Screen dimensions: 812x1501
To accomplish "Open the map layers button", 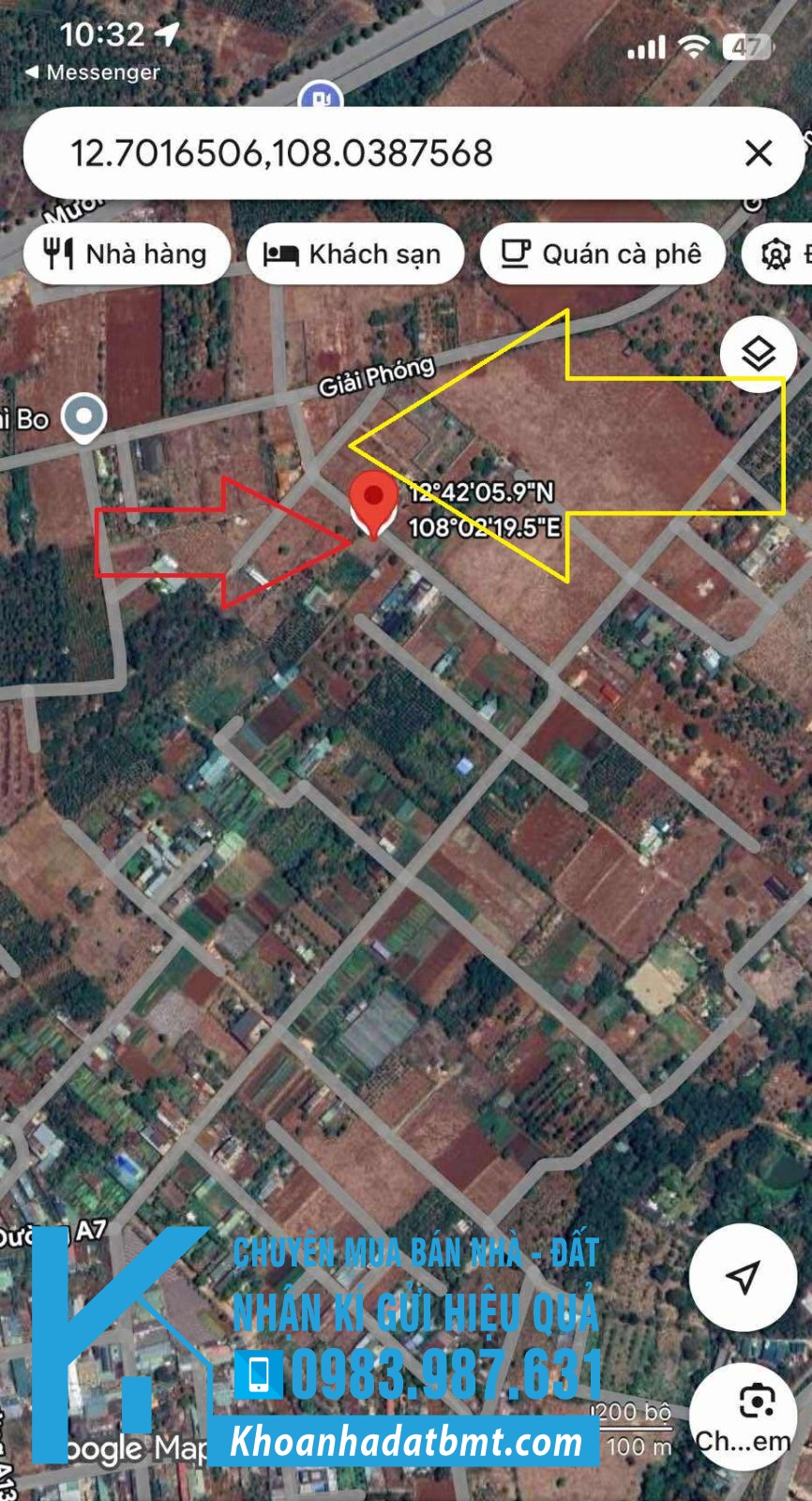I will (758, 354).
